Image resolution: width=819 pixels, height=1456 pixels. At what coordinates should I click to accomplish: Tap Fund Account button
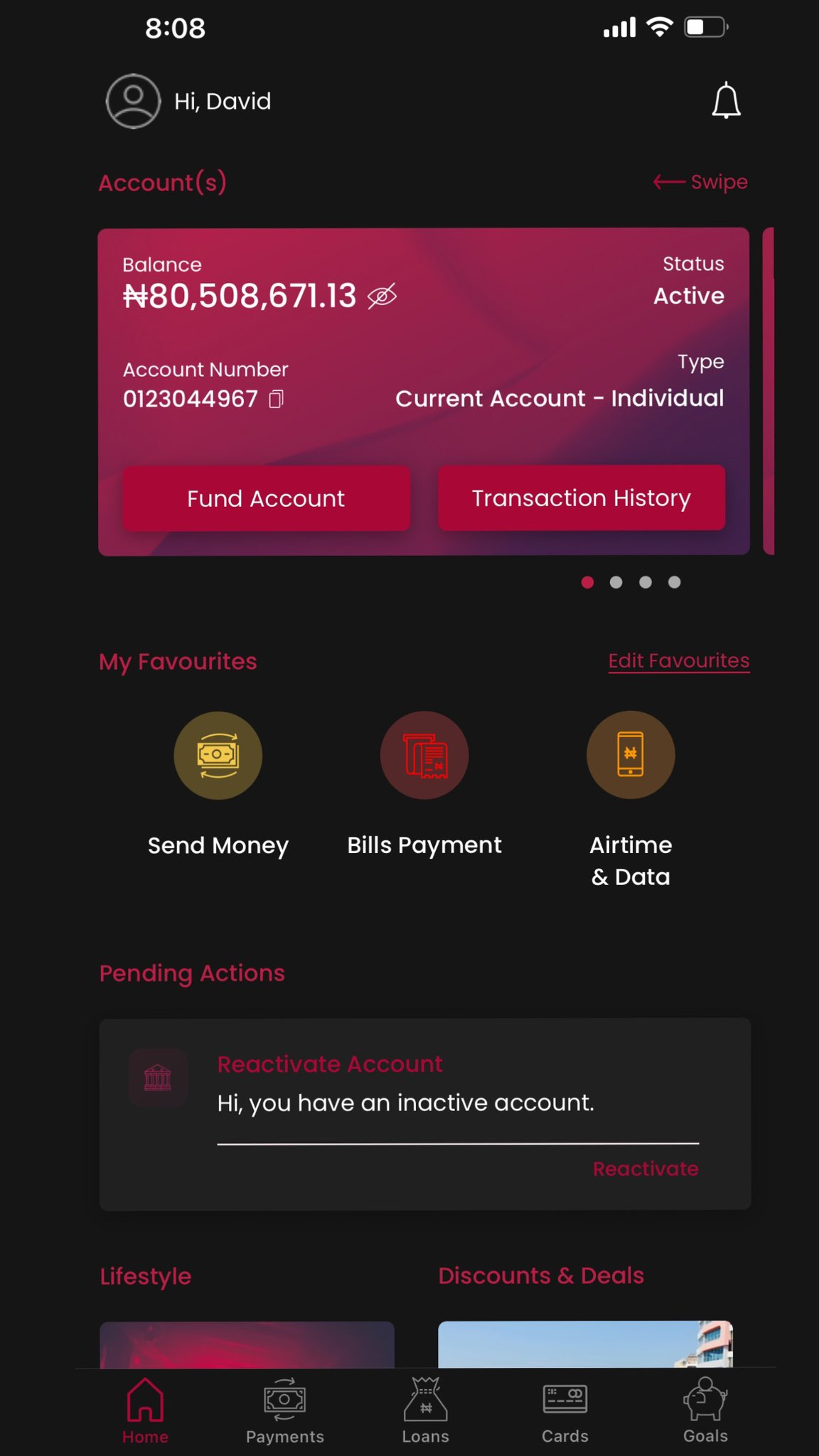pos(266,498)
